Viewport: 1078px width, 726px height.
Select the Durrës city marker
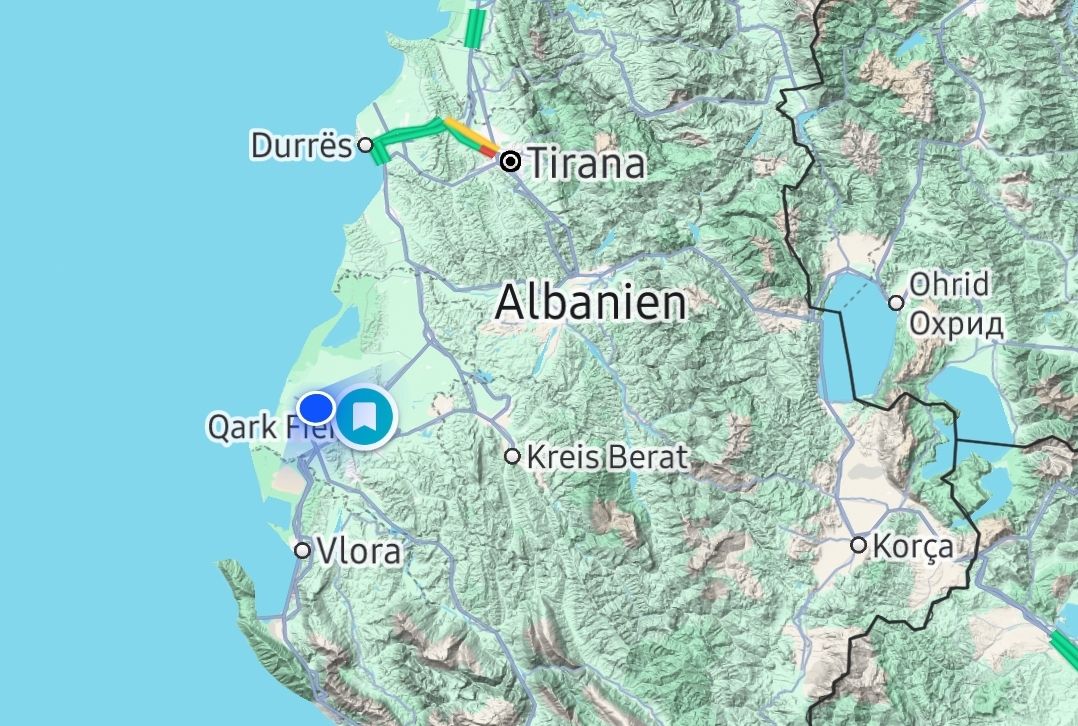coord(366,145)
